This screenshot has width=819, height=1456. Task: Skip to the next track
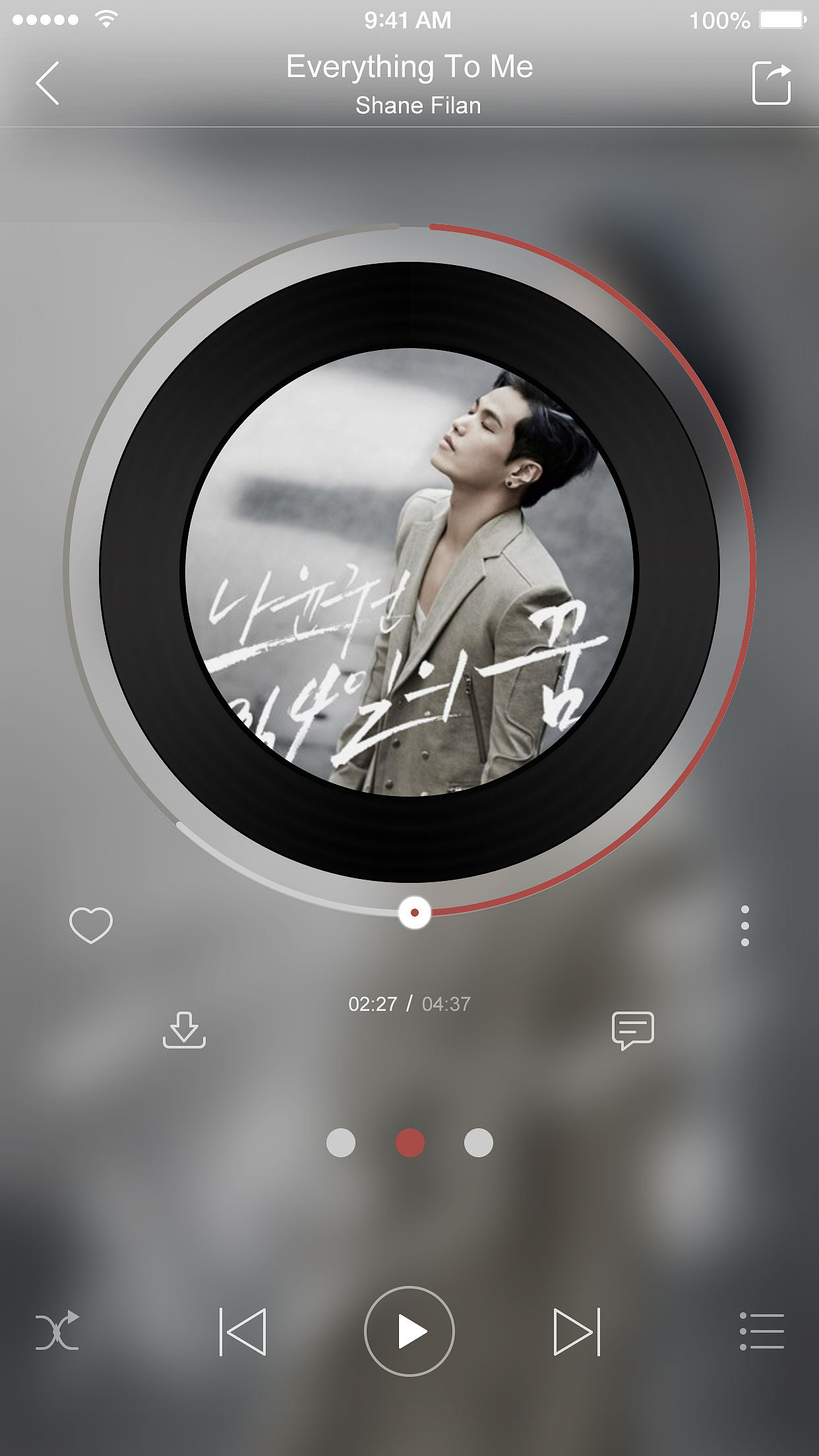pyautogui.click(x=576, y=1331)
